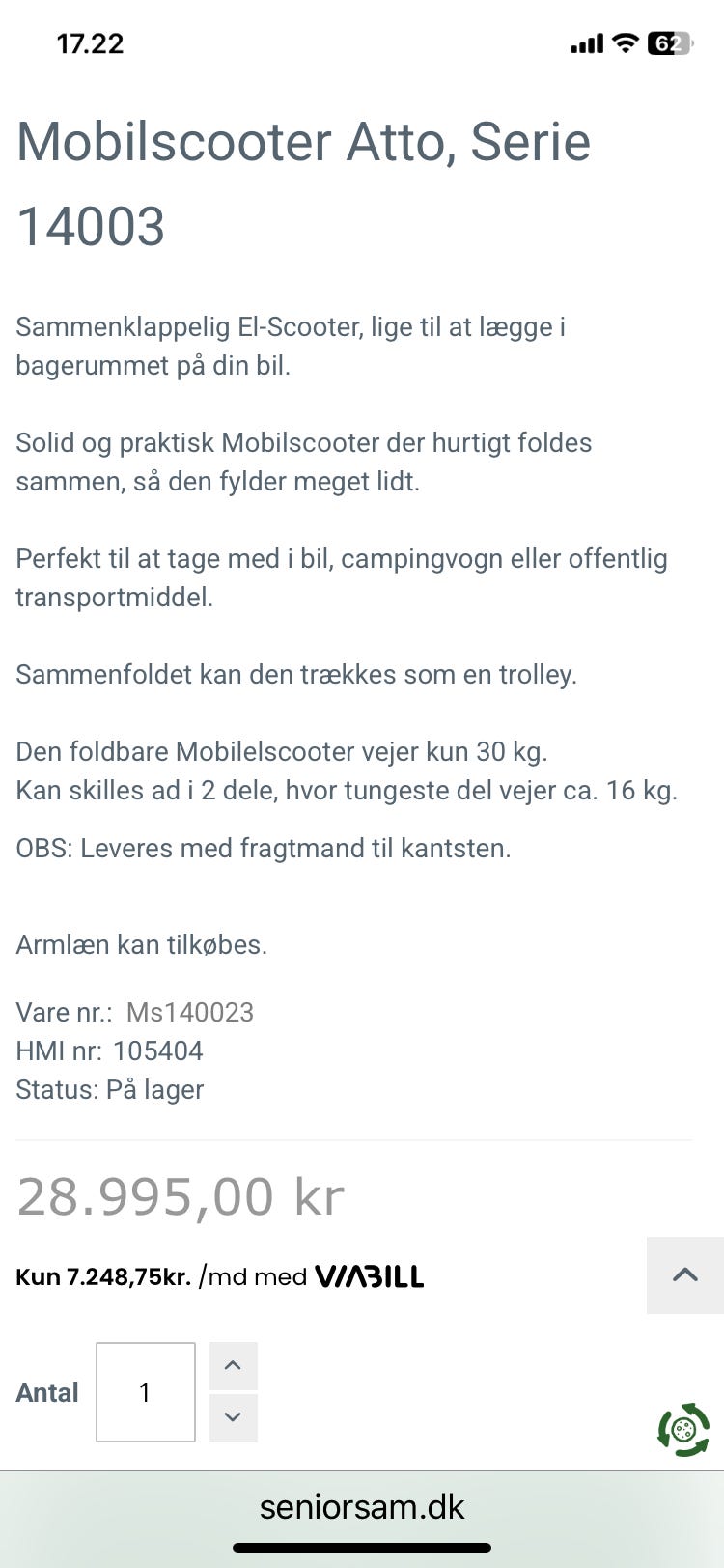
Task: Click inside the Antal quantity field
Action: pyautogui.click(x=145, y=1391)
